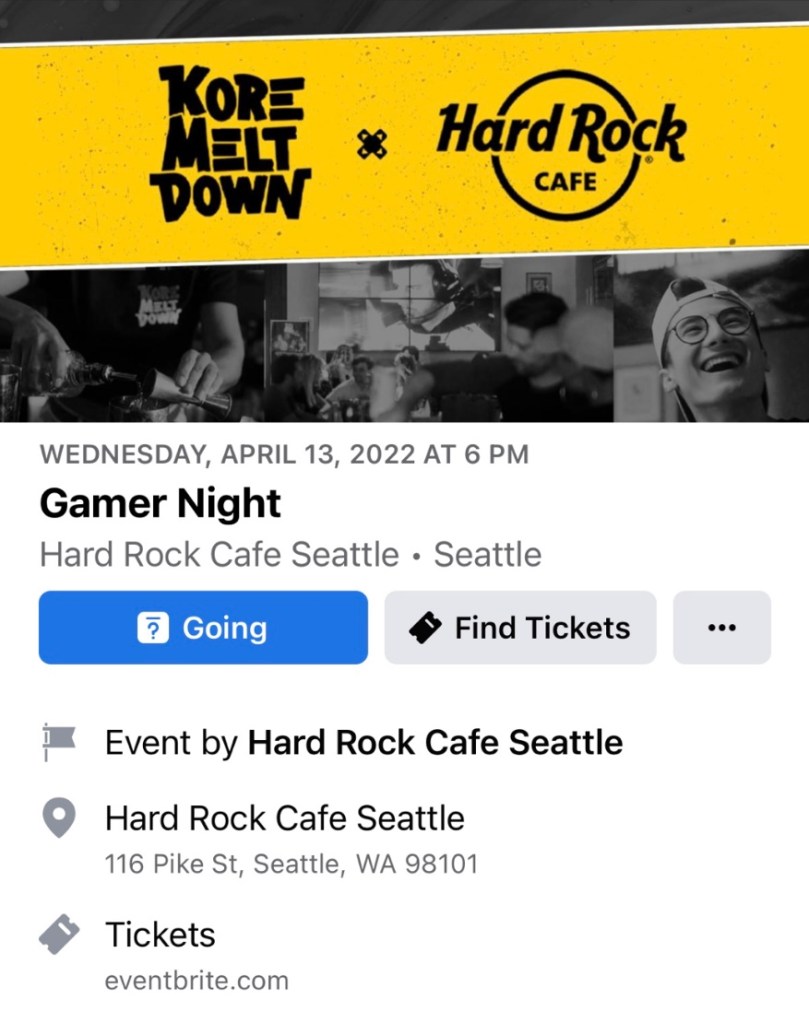
Task: Tap the blue Going button
Action: pyautogui.click(x=203, y=628)
